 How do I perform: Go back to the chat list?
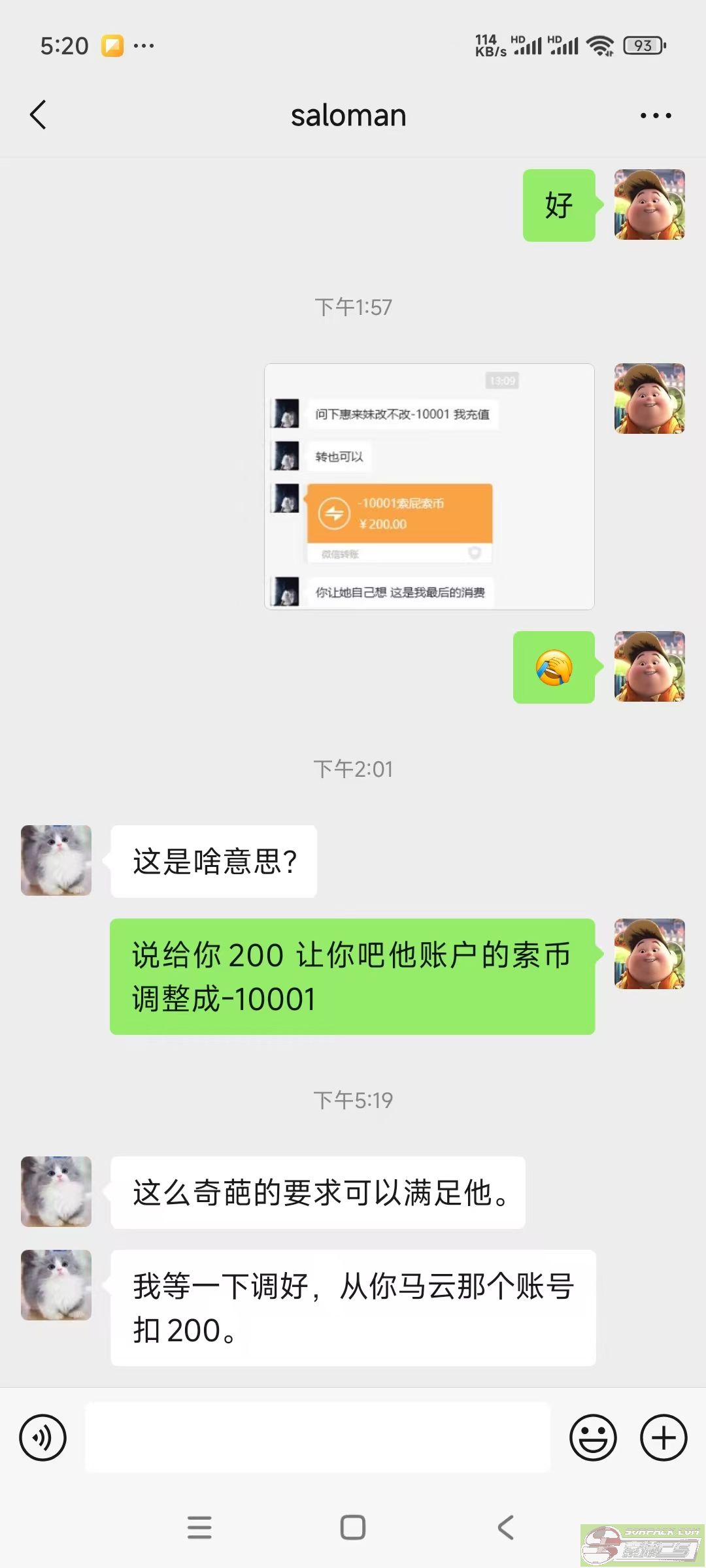(38, 115)
